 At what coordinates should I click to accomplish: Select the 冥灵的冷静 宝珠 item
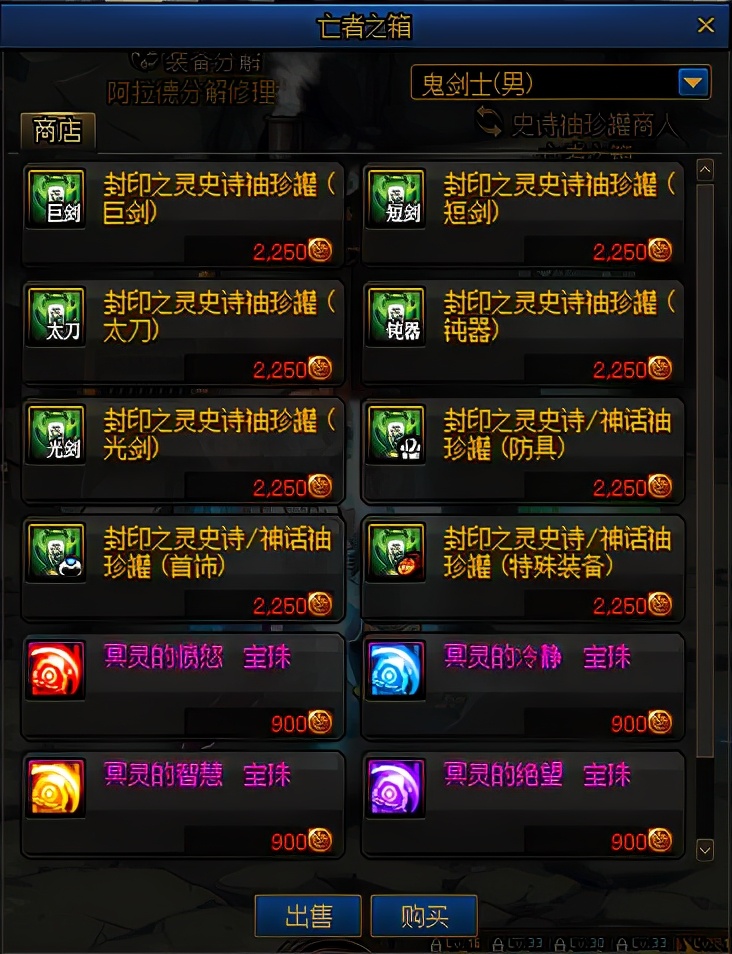523,686
